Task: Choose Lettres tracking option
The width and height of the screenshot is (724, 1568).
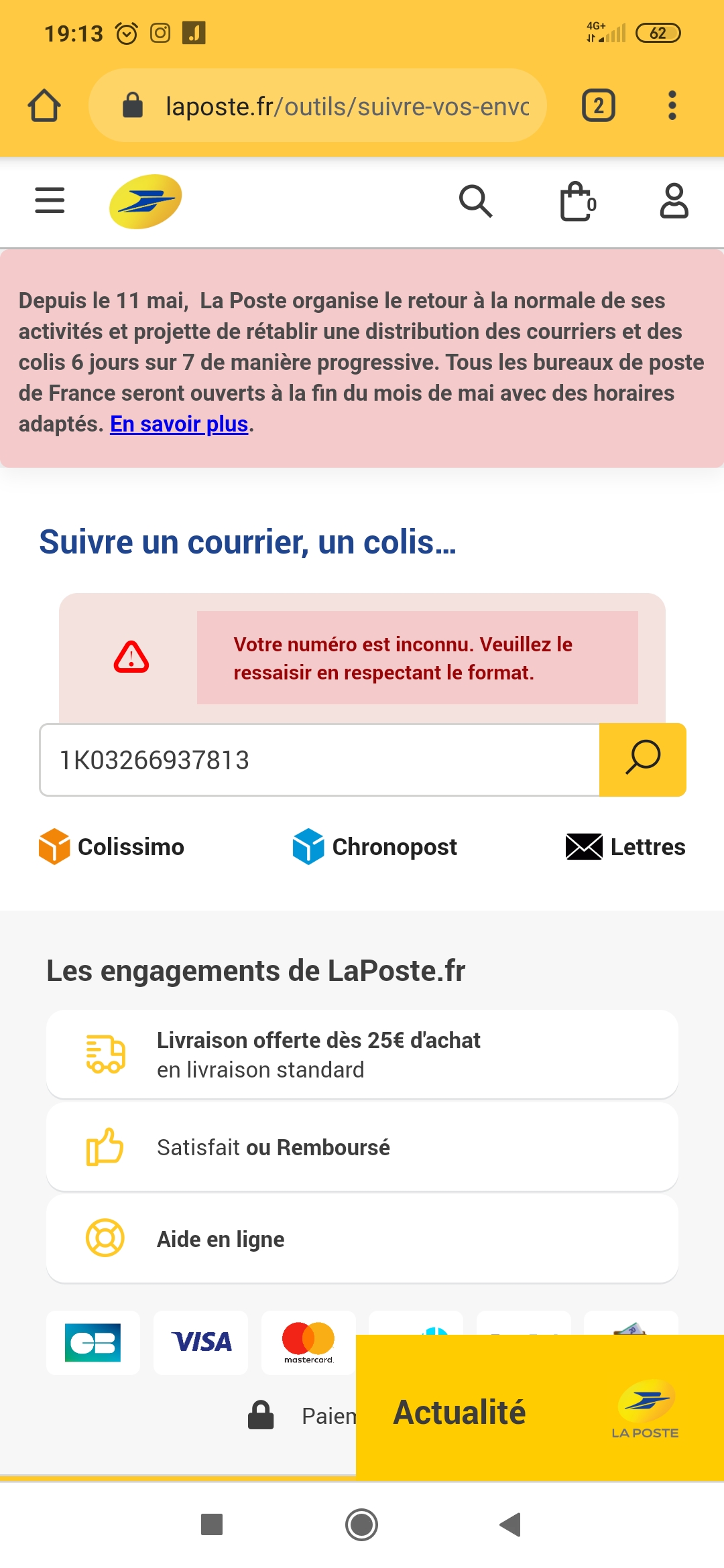Action: click(626, 846)
